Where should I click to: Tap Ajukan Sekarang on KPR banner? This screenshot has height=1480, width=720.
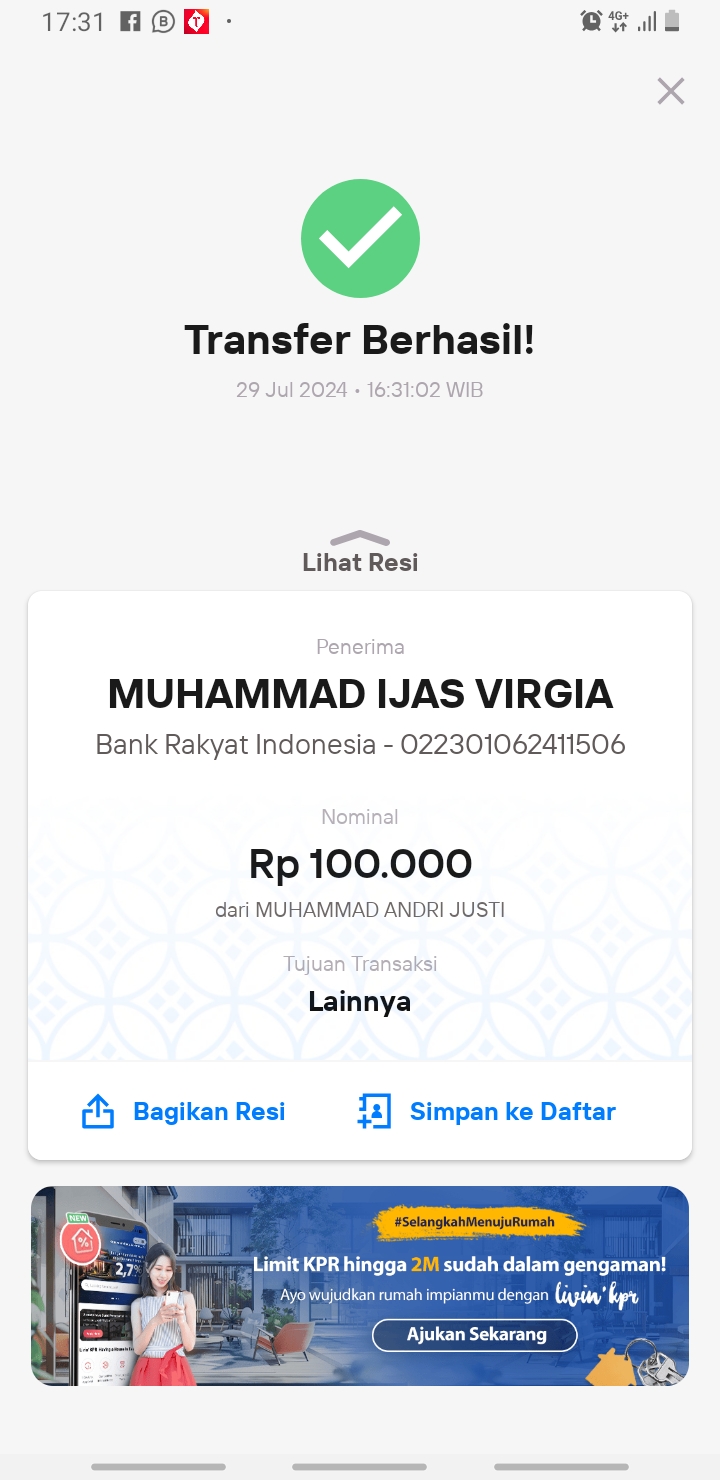coord(476,1334)
